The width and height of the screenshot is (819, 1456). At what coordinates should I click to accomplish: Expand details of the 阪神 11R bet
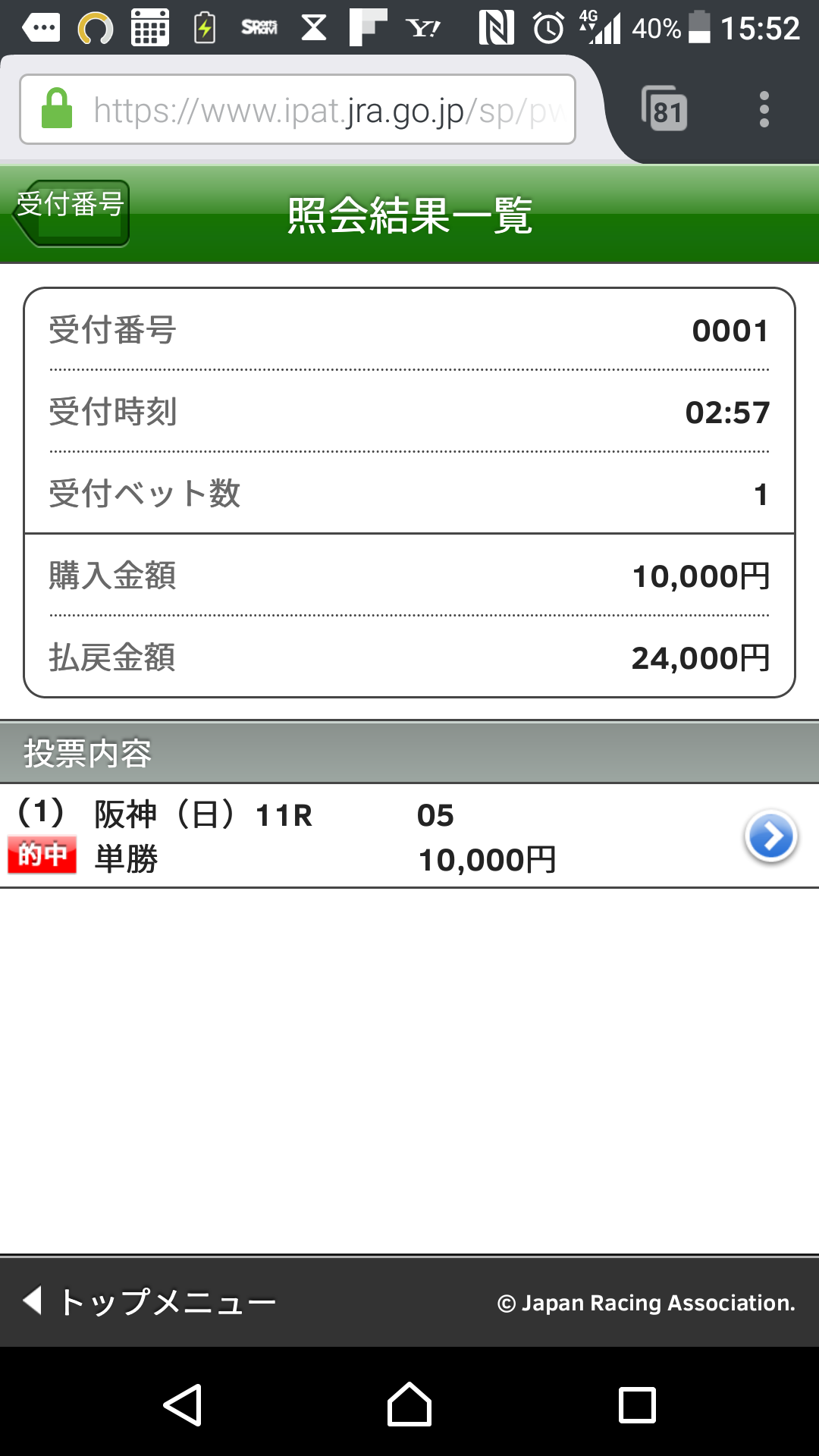(x=772, y=837)
